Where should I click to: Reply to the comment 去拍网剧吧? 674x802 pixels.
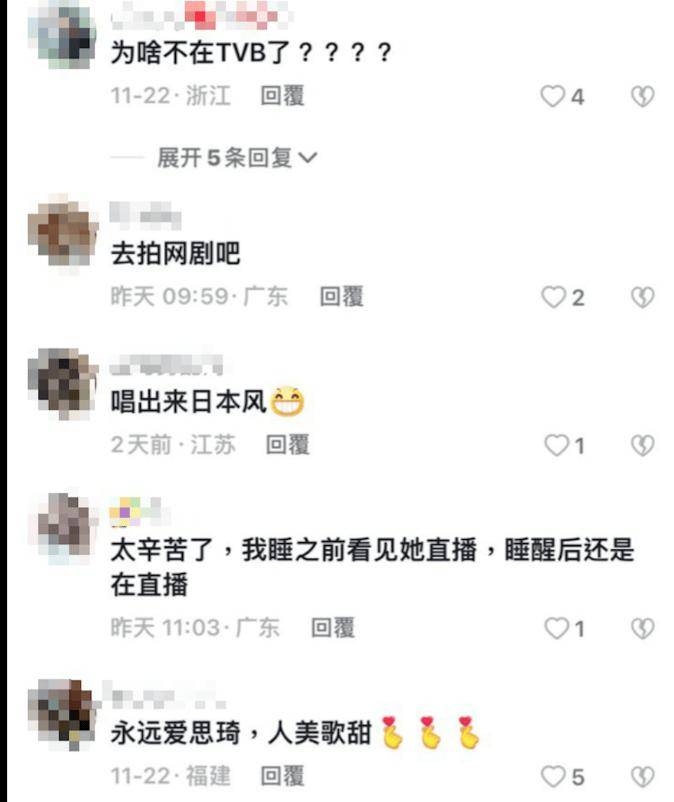(341, 297)
